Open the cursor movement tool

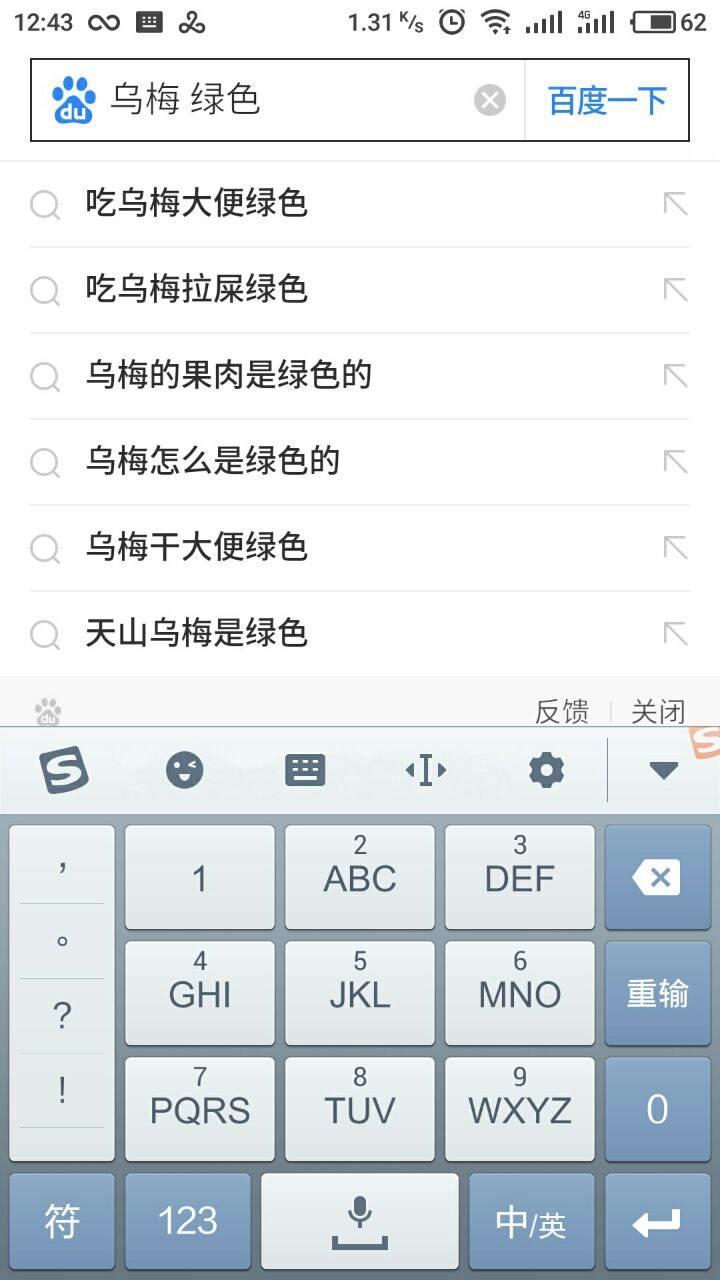pos(425,770)
